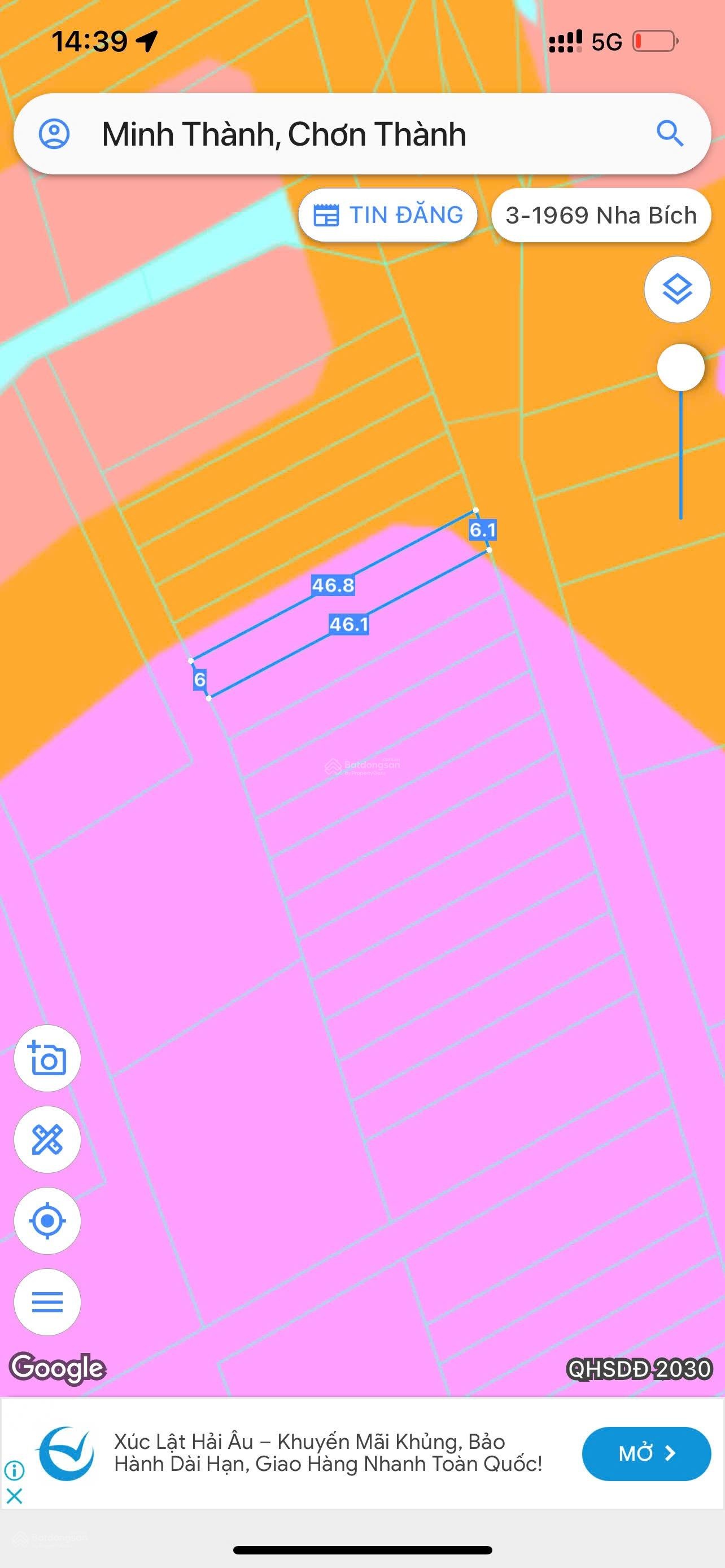The width and height of the screenshot is (725, 1568).
Task: Tap the overlay opacity slider handle
Action: tap(680, 367)
